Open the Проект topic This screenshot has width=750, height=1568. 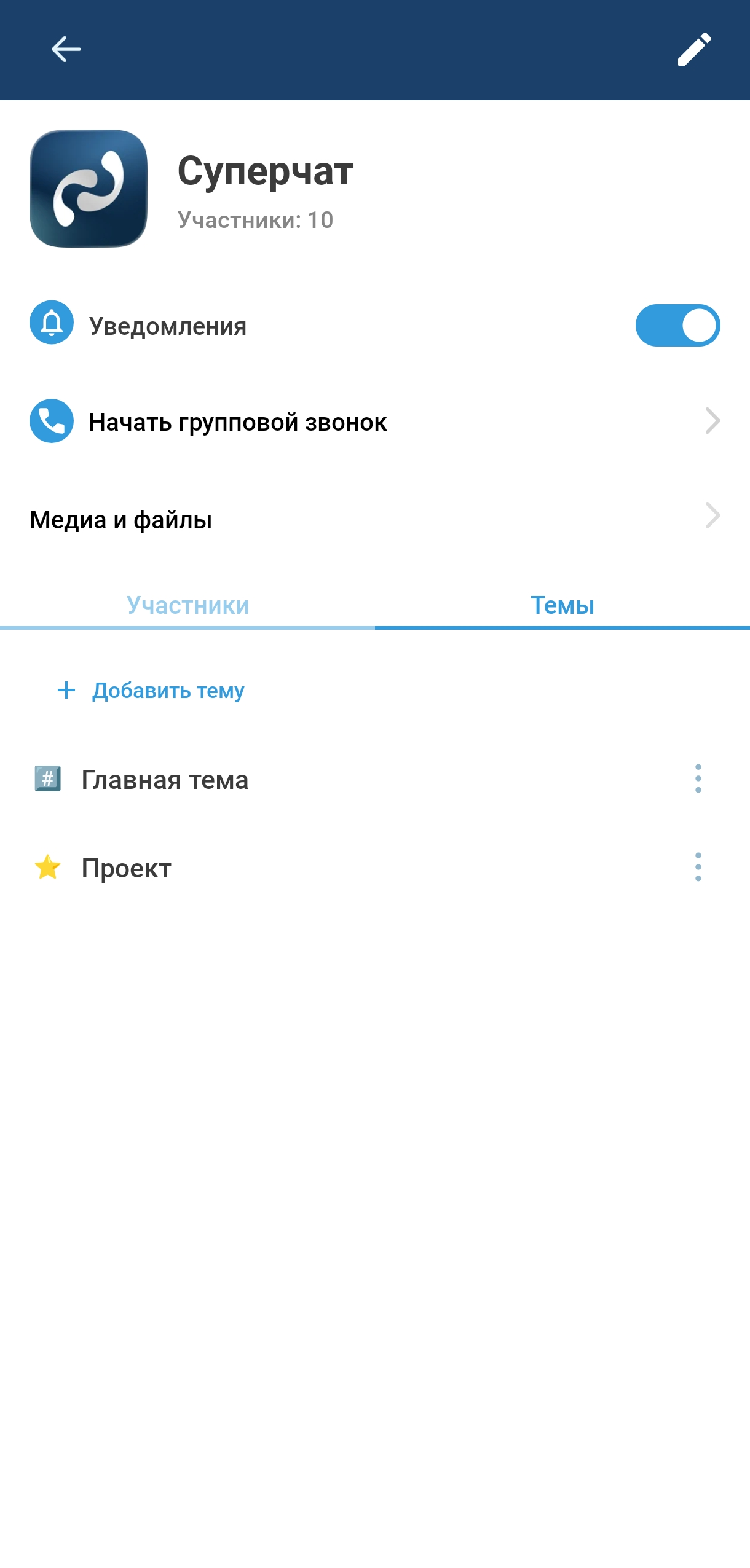(126, 868)
